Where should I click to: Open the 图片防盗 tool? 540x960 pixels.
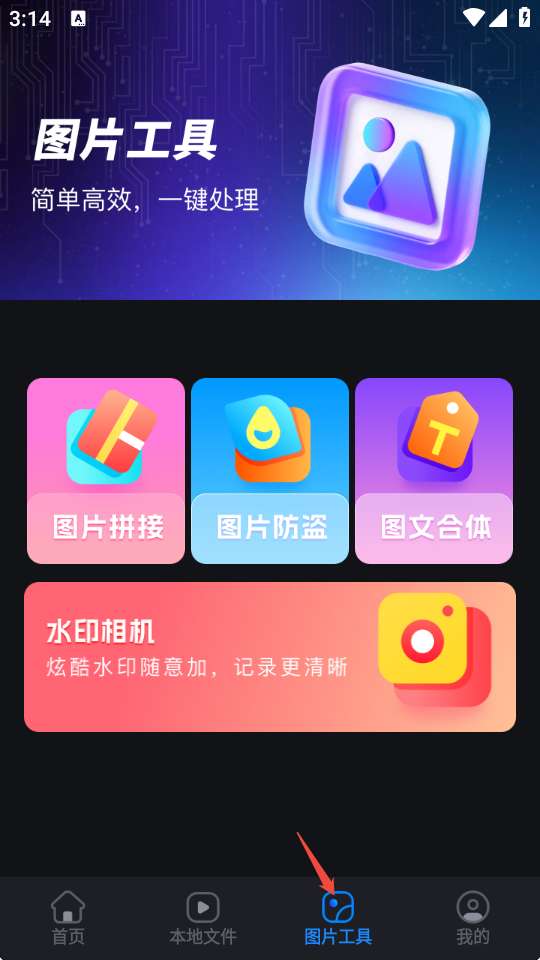(x=270, y=470)
